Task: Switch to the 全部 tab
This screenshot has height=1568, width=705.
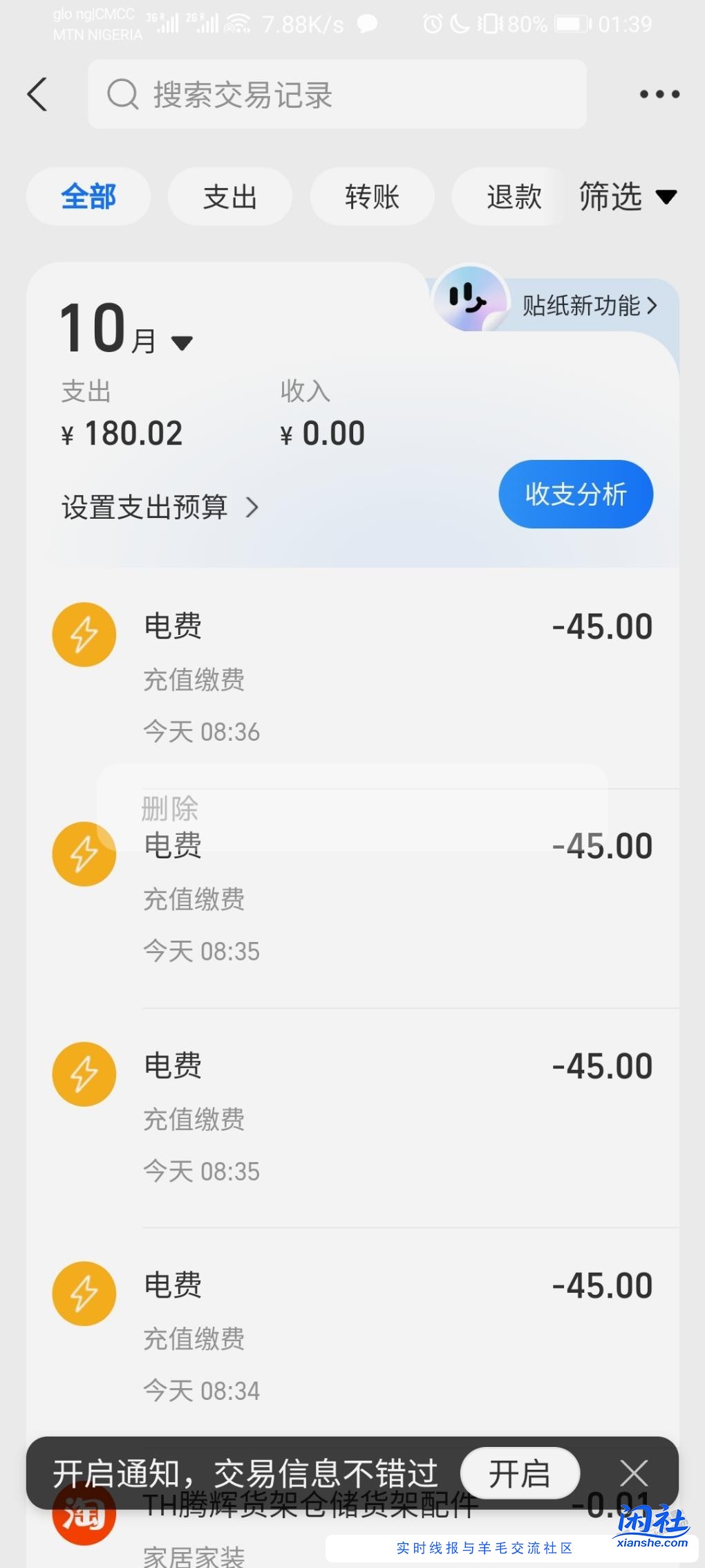Action: click(x=88, y=196)
